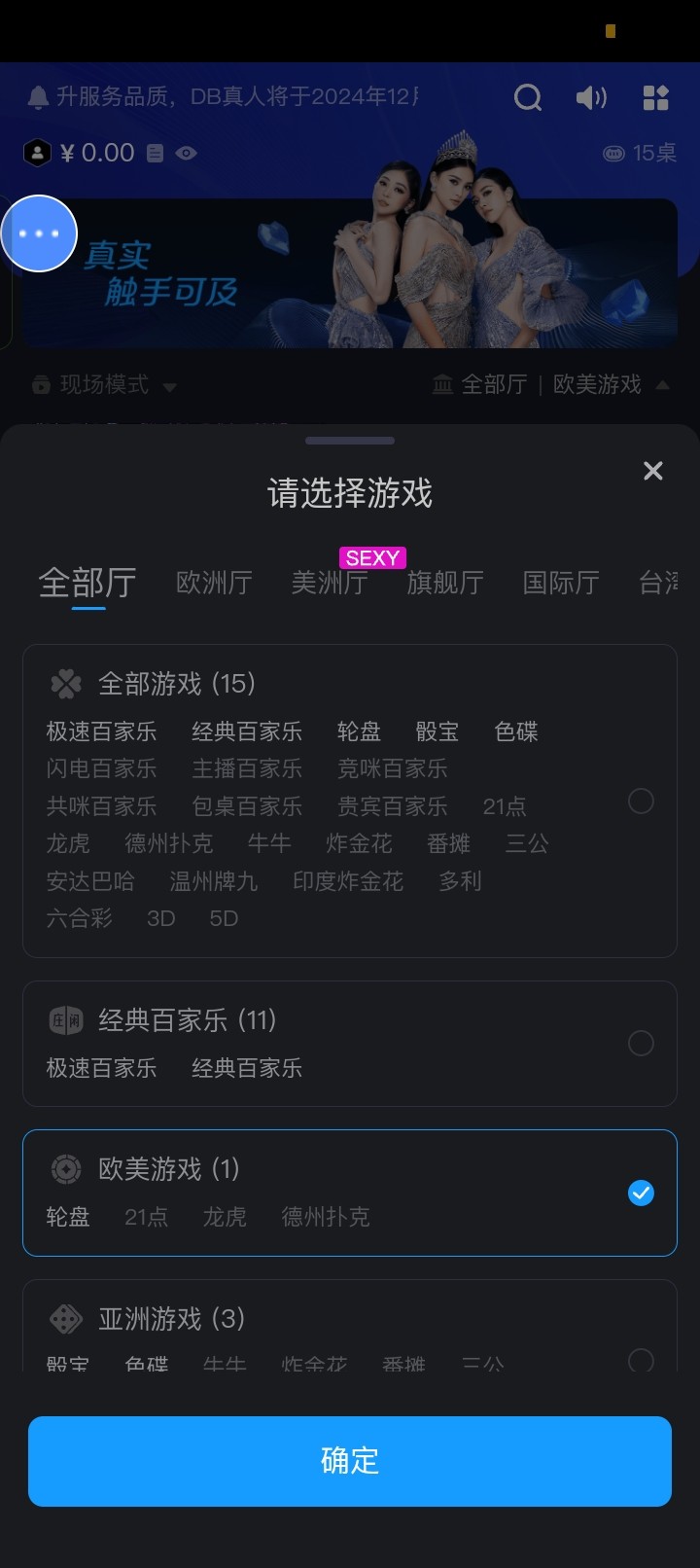Pick the 亚洲游戏 (3) option

coord(641,1359)
